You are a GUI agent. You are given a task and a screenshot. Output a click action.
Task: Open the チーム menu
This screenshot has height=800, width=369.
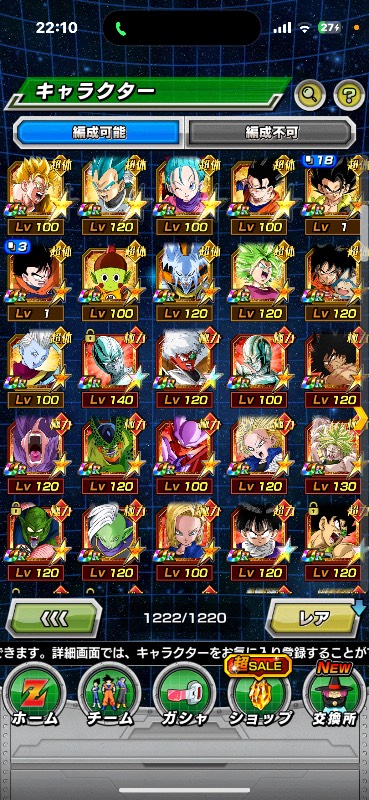[110, 696]
